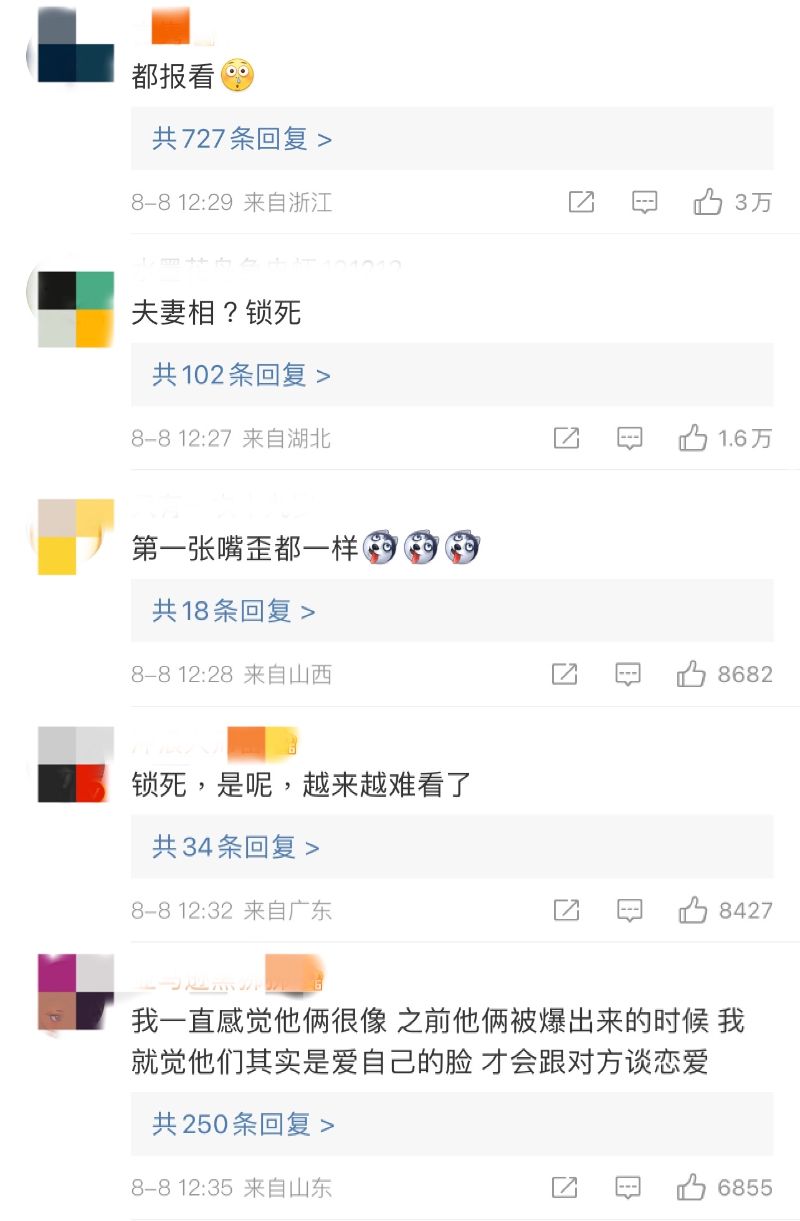Like the '夫妻相？锁死' comment
The width and height of the screenshot is (800, 1221).
693,438
